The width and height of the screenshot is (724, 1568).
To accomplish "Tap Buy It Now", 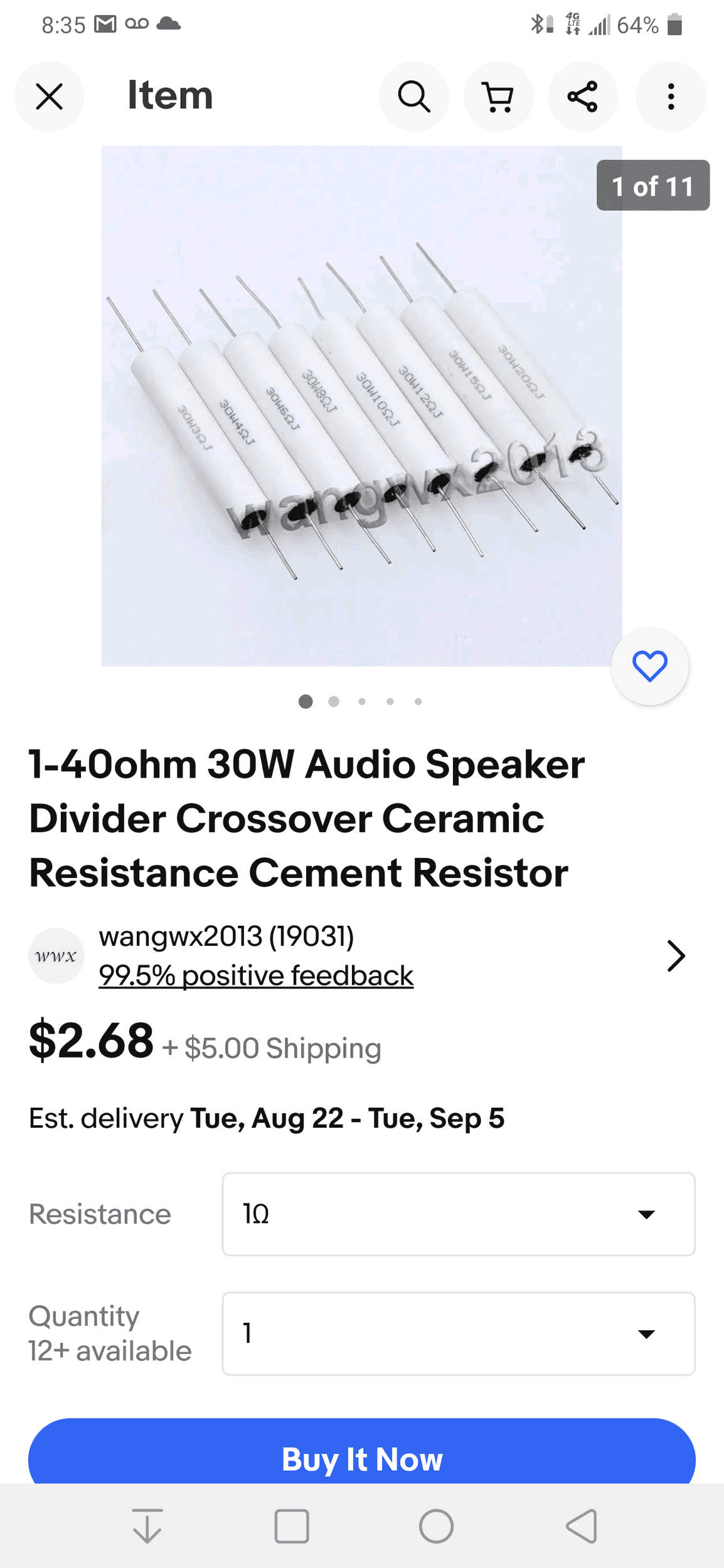I will [362, 1458].
